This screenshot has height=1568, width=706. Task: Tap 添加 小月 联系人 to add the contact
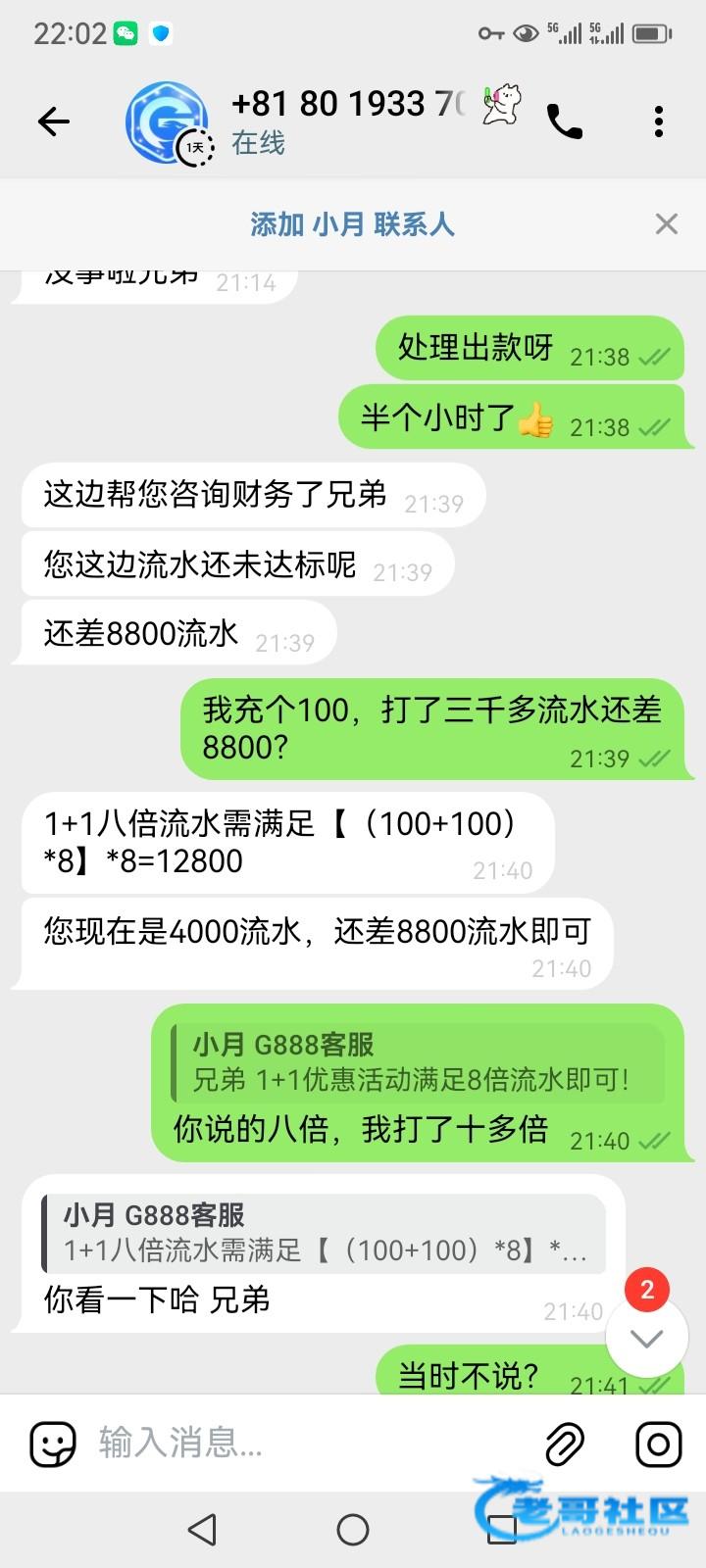(352, 224)
